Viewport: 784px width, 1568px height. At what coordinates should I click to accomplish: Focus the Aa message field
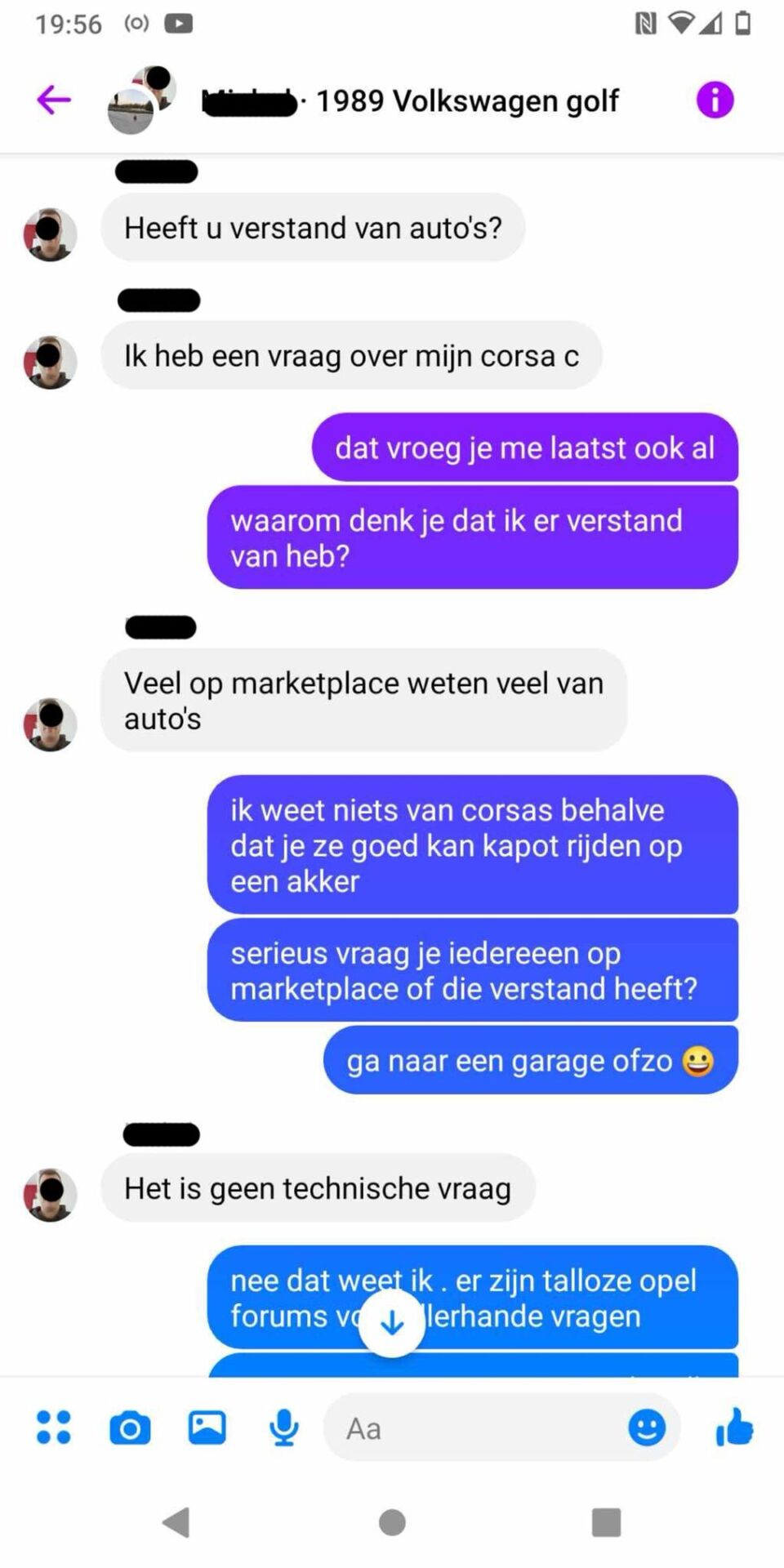coord(474,1428)
